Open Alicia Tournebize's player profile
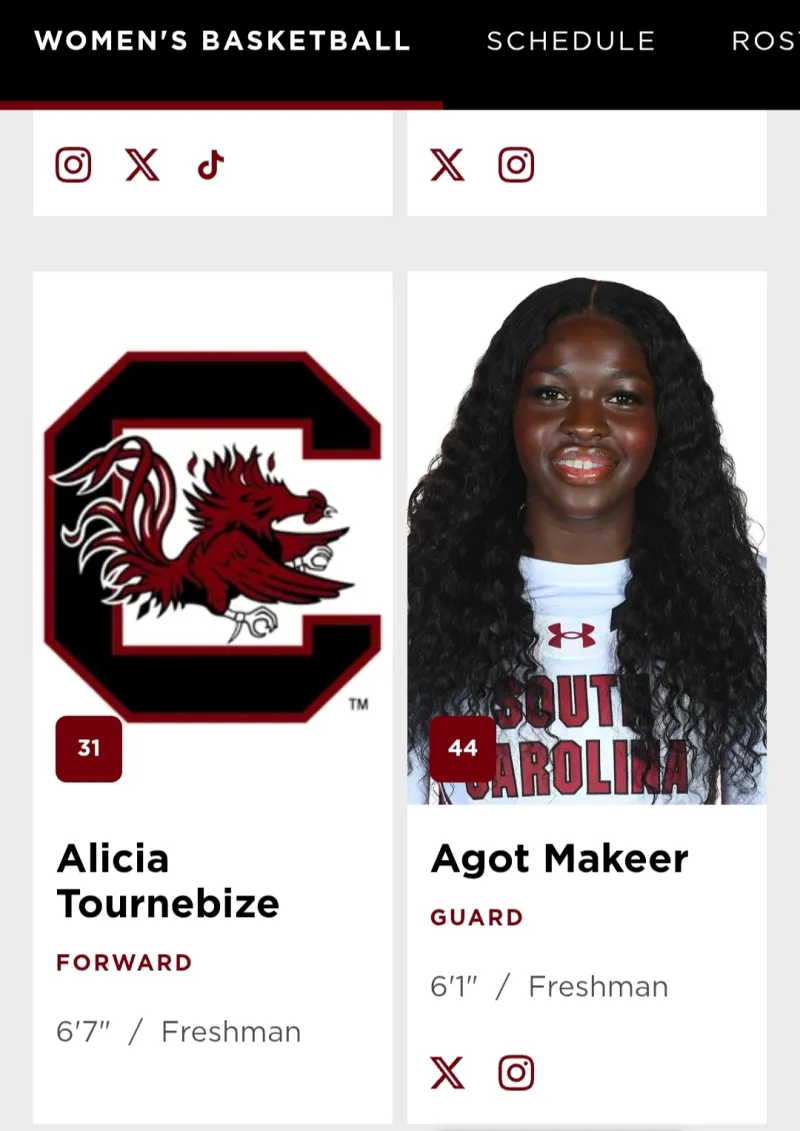This screenshot has height=1131, width=800. tap(168, 881)
